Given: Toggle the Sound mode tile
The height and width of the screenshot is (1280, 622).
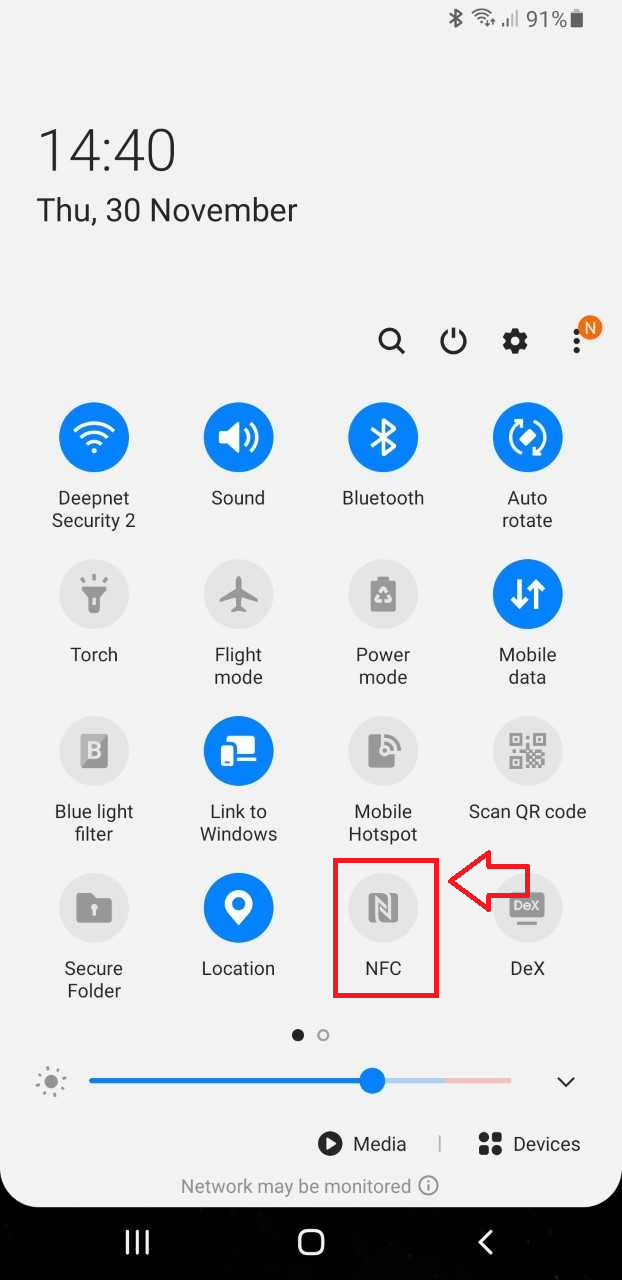Looking at the screenshot, I should pos(238,437).
